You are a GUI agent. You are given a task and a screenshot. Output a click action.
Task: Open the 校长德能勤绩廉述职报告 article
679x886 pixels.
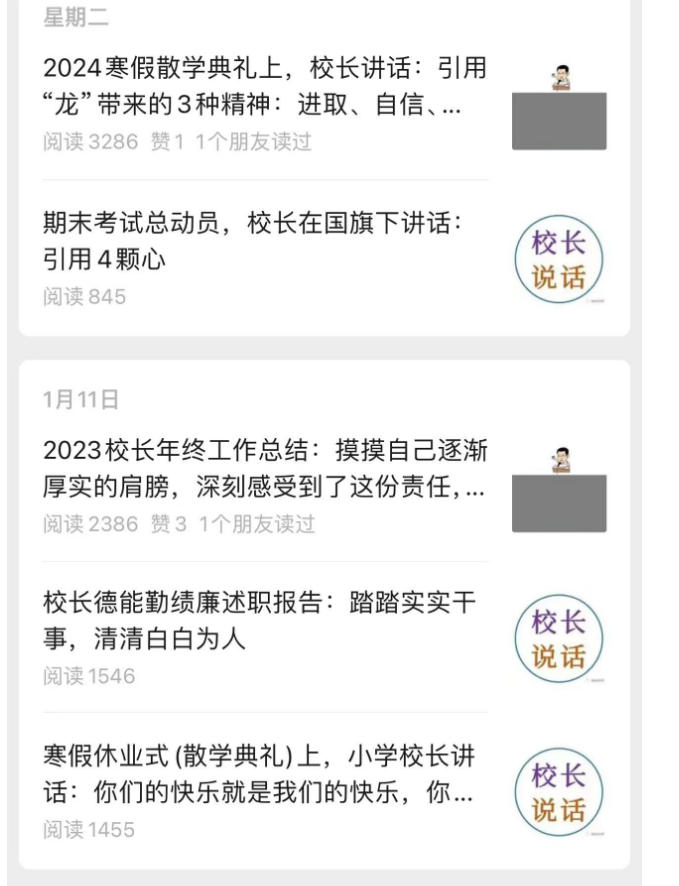tap(260, 620)
